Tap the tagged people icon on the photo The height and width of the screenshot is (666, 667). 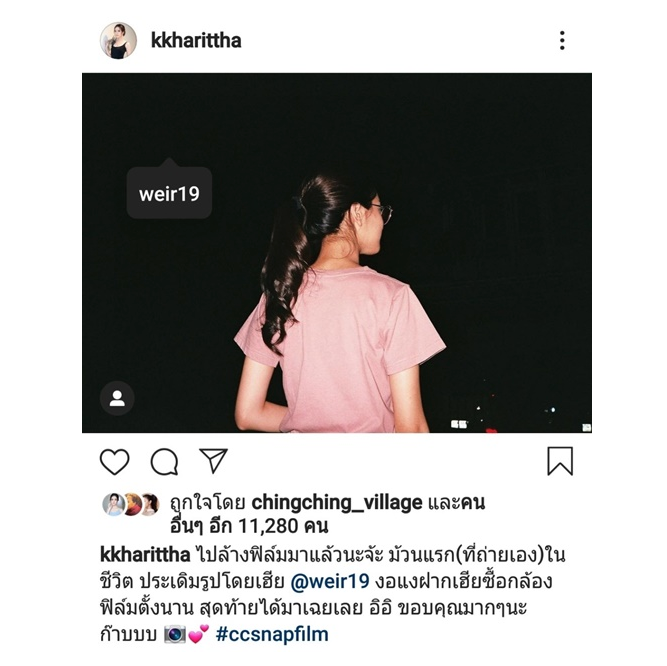click(x=117, y=399)
